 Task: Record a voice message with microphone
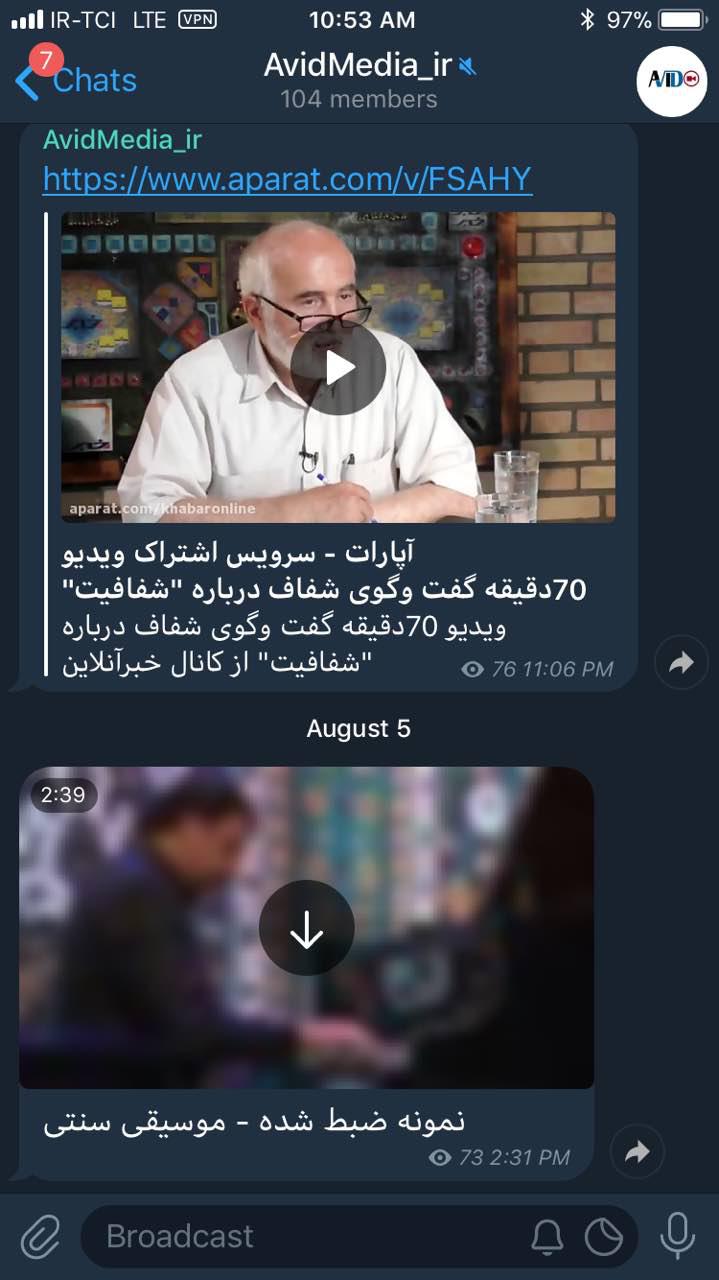(677, 1236)
